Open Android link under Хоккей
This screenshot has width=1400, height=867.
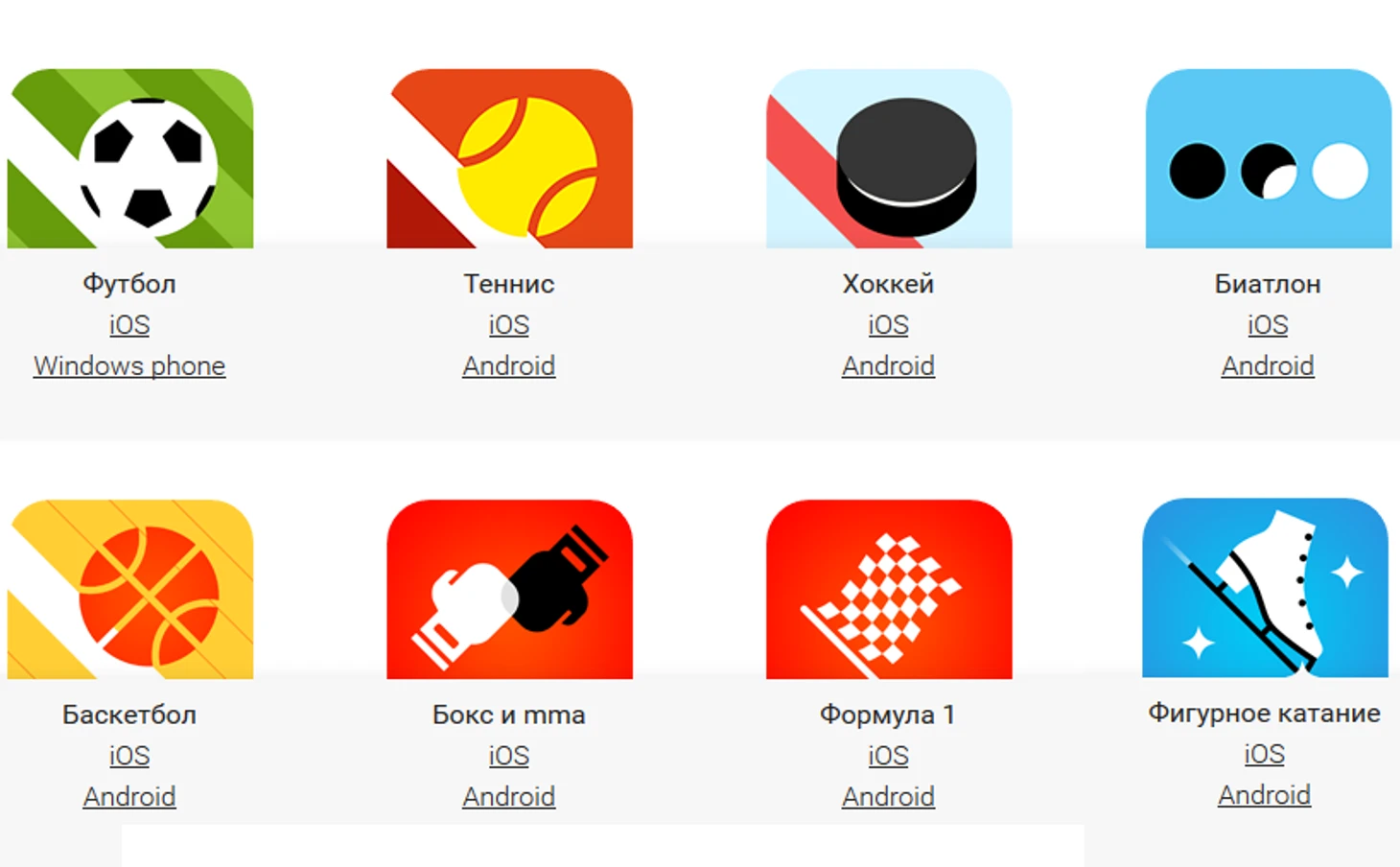tap(888, 366)
